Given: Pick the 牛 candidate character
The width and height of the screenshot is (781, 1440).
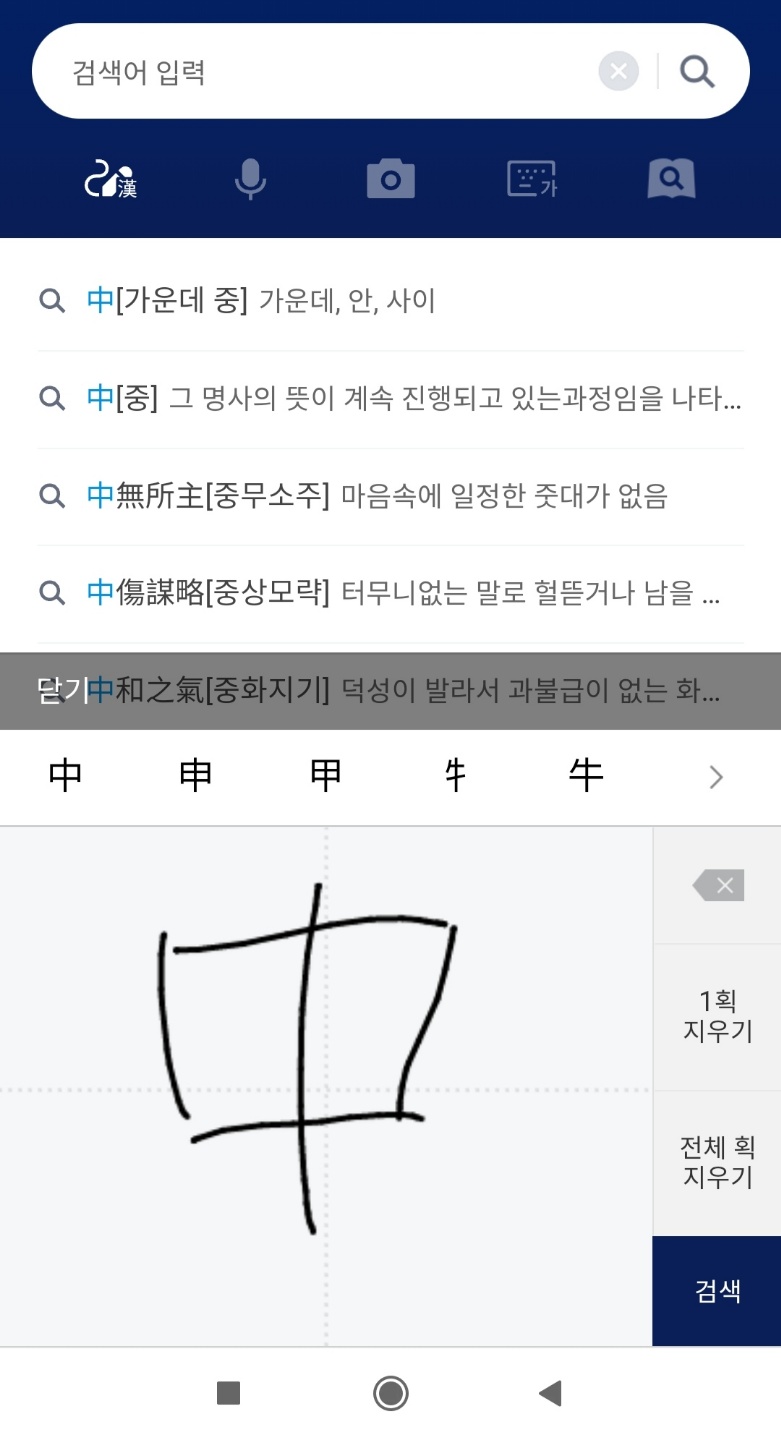Looking at the screenshot, I should [585, 775].
